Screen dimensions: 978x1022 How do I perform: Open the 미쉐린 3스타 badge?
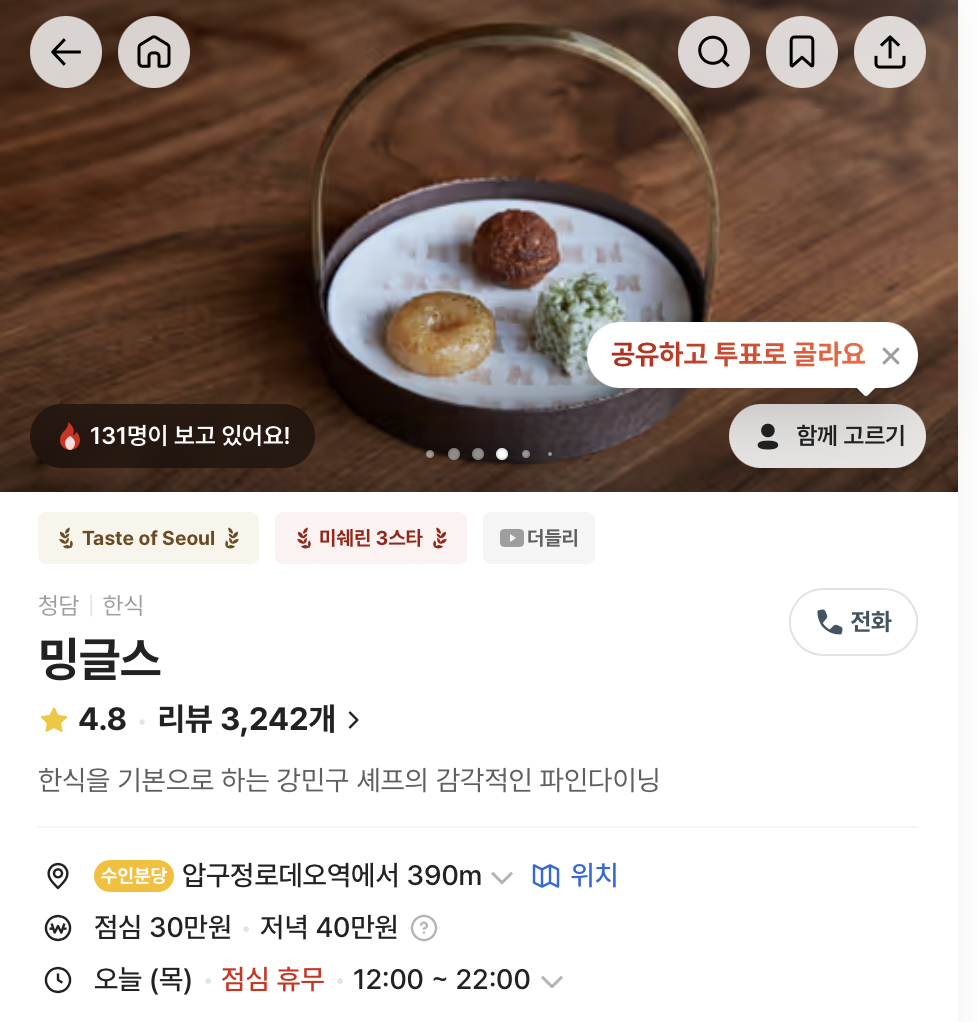[x=370, y=537]
